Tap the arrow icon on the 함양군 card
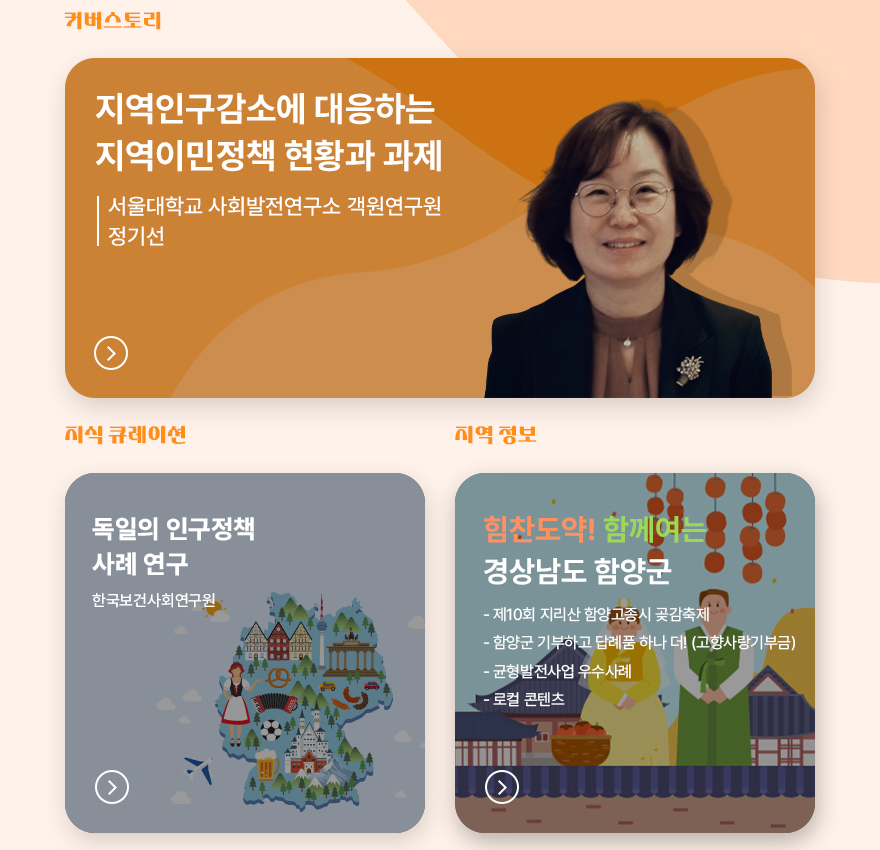Image resolution: width=880 pixels, height=850 pixels. click(502, 787)
